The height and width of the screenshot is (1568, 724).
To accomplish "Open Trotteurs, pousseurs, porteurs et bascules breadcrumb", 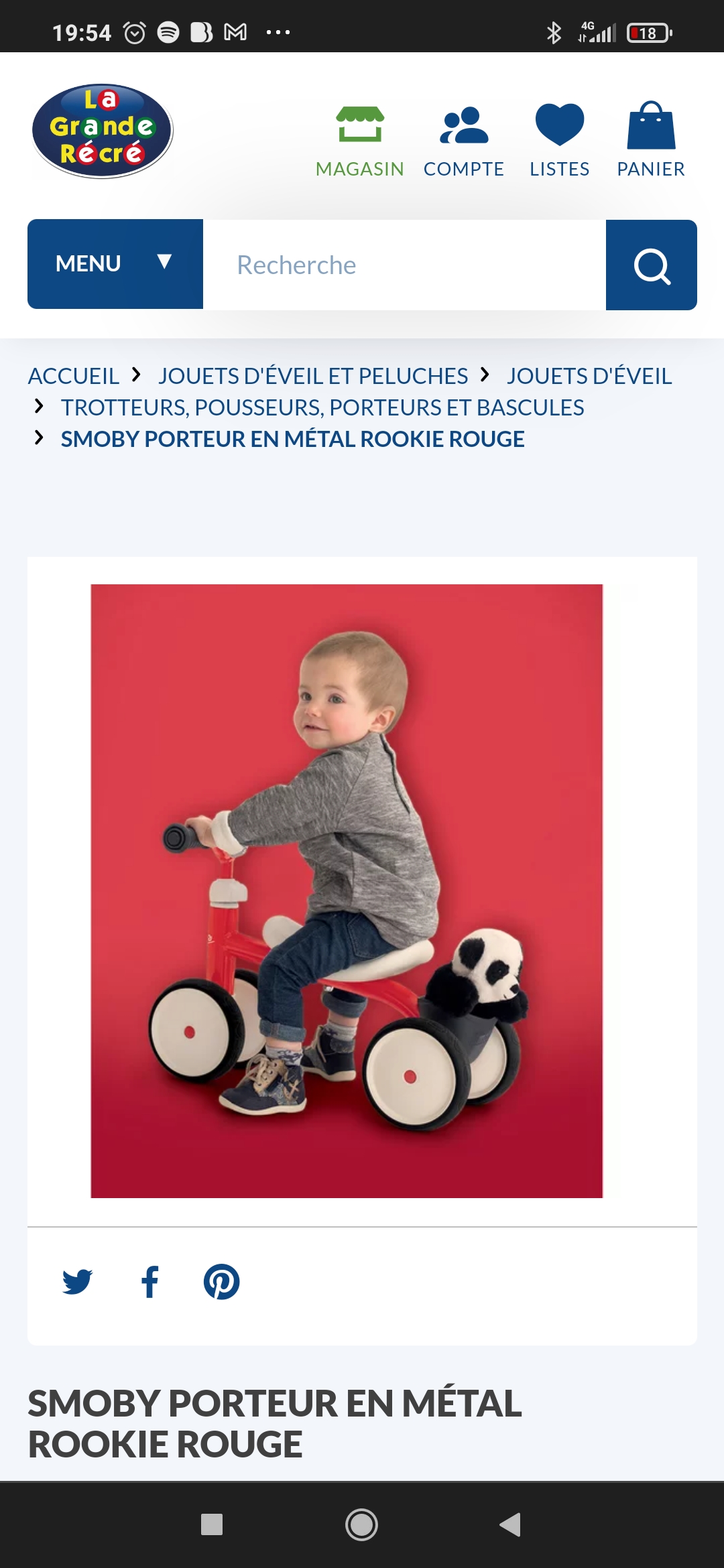I will click(x=322, y=407).
